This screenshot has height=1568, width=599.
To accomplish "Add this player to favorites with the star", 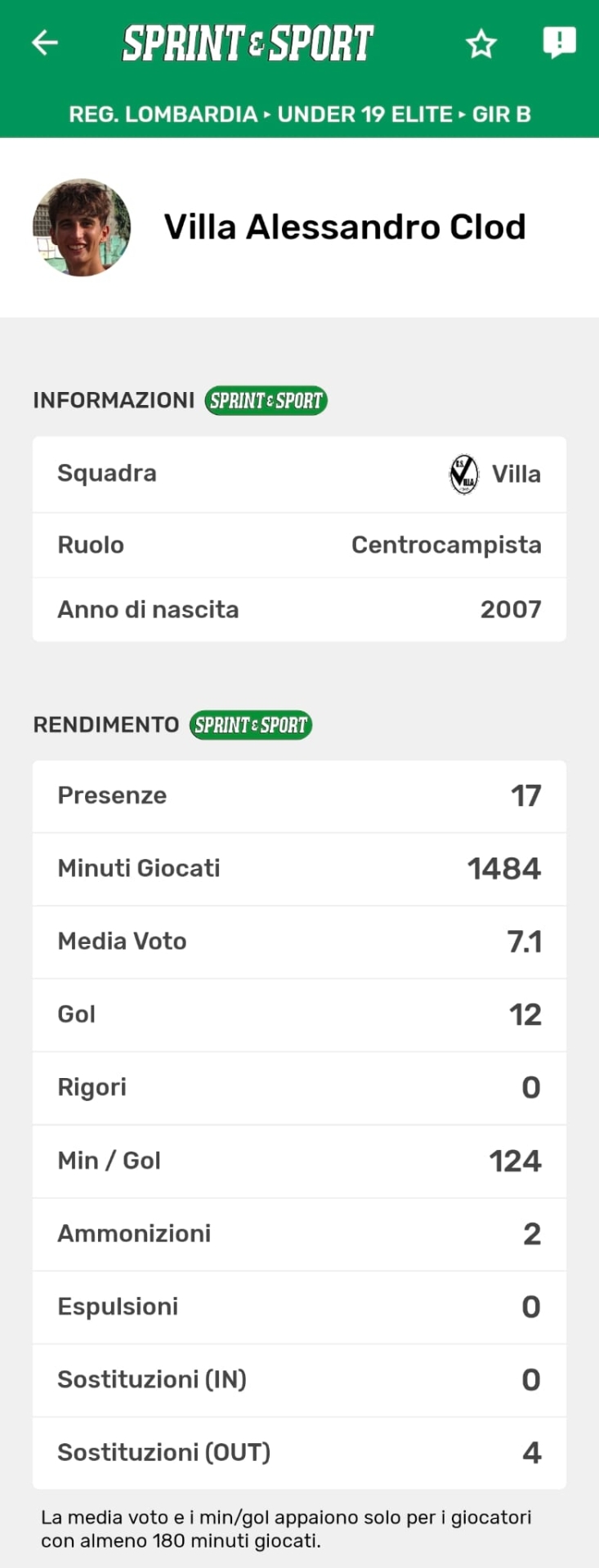I will click(481, 43).
